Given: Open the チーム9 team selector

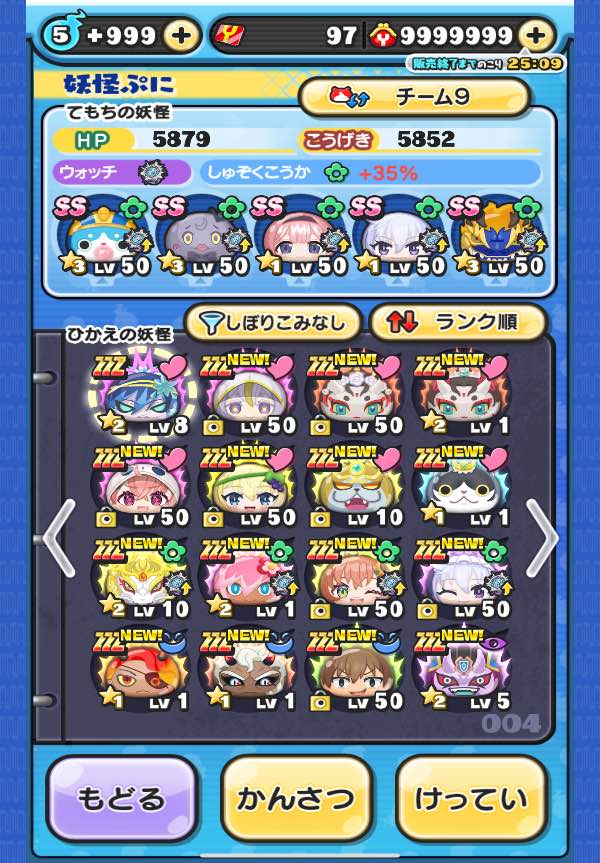Looking at the screenshot, I should [x=414, y=98].
